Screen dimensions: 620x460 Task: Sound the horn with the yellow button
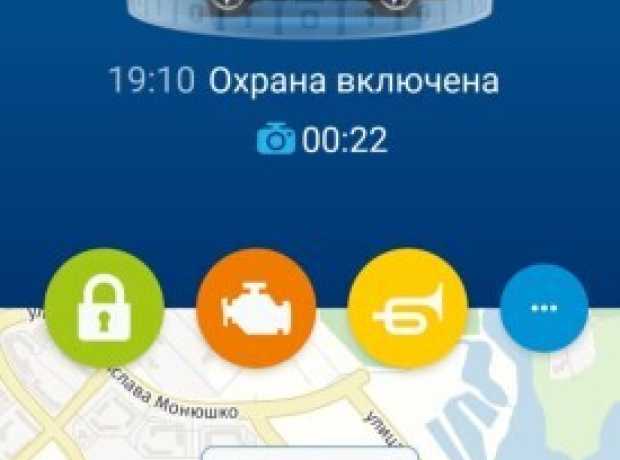coord(407,308)
